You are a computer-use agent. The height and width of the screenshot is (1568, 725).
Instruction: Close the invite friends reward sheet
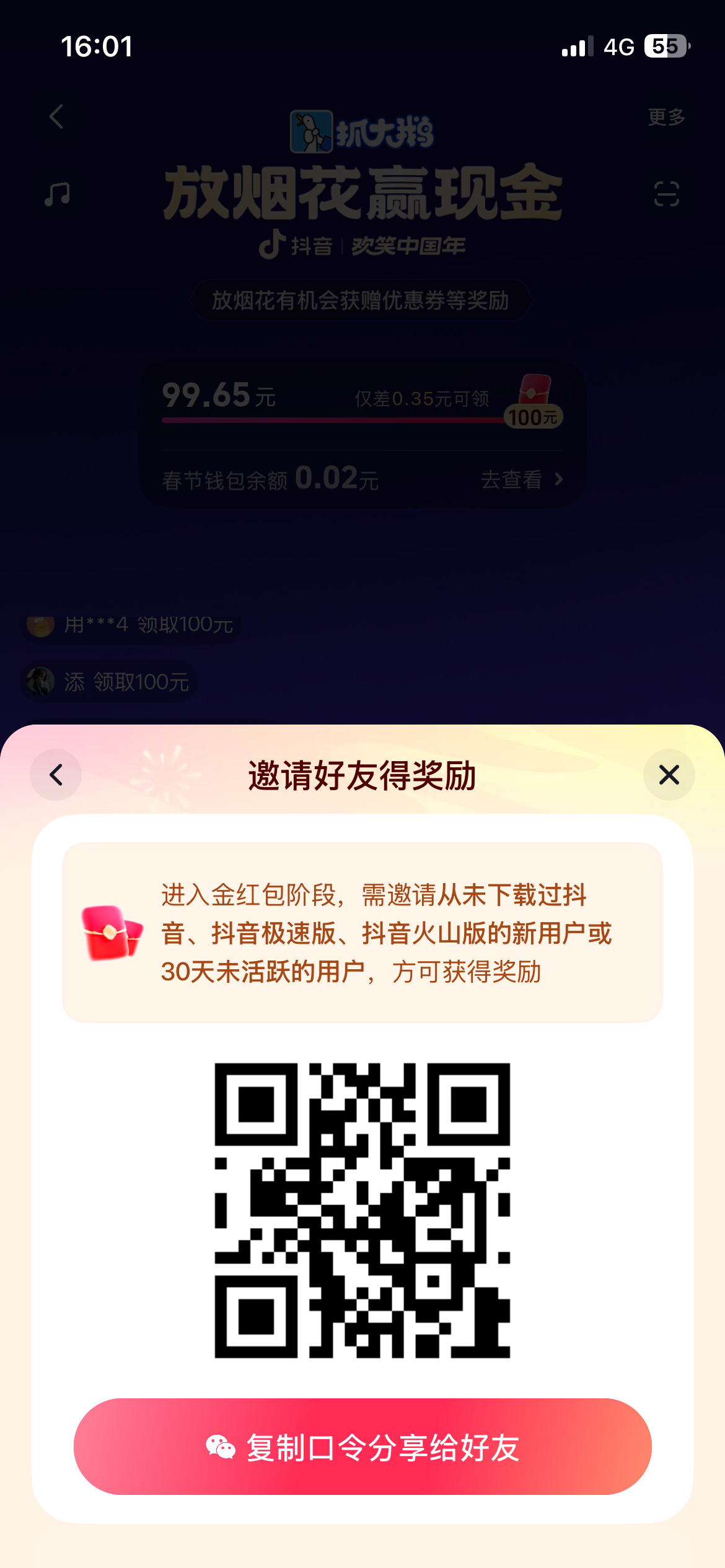tap(669, 775)
